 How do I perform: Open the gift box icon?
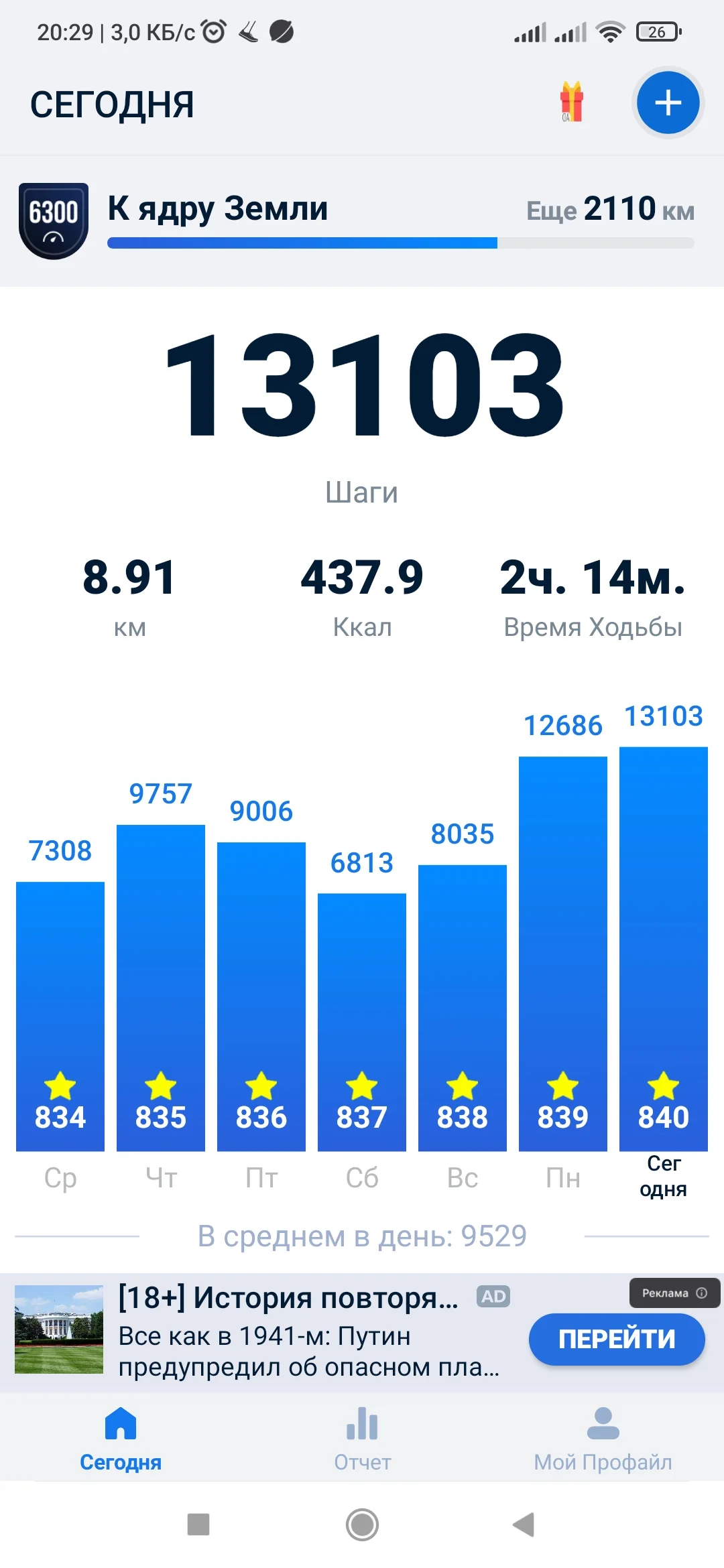(x=572, y=103)
